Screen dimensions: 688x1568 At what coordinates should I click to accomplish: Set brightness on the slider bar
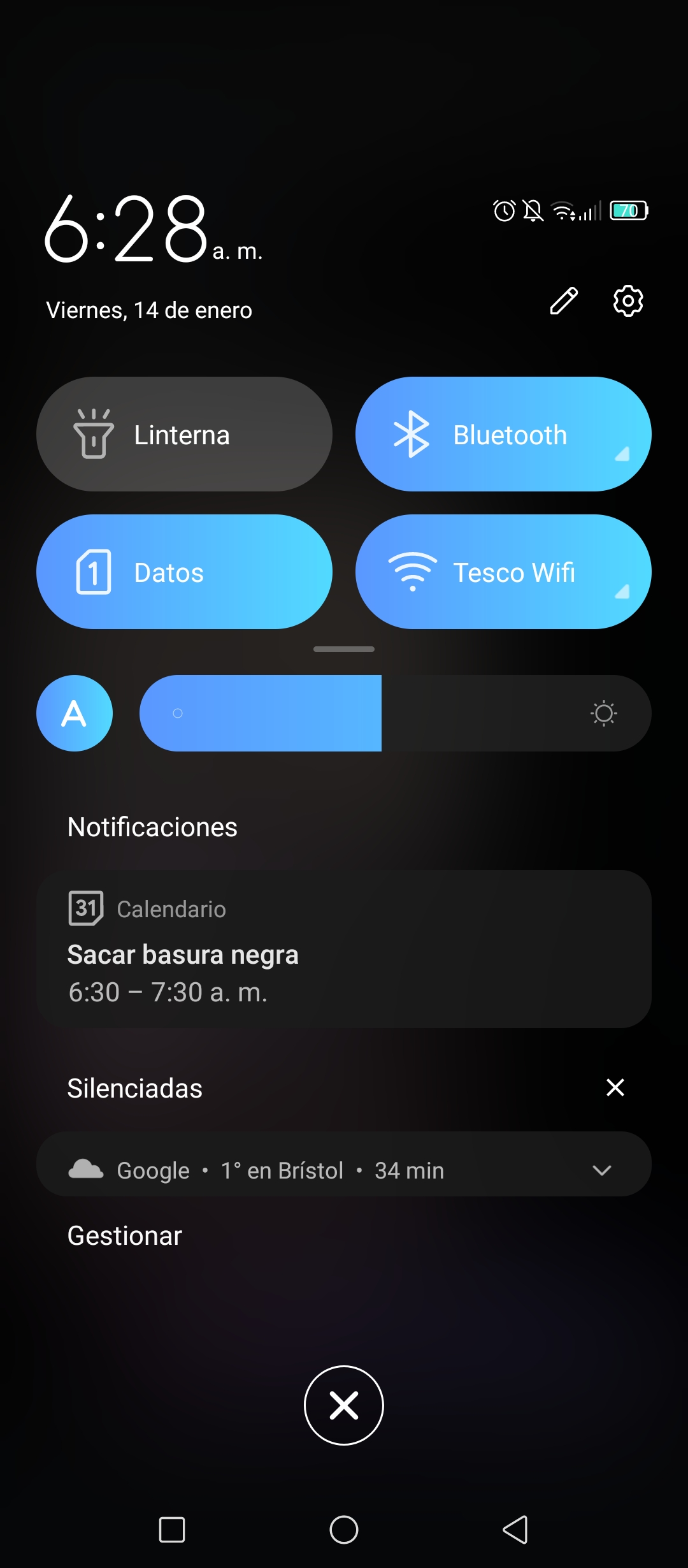pos(396,713)
